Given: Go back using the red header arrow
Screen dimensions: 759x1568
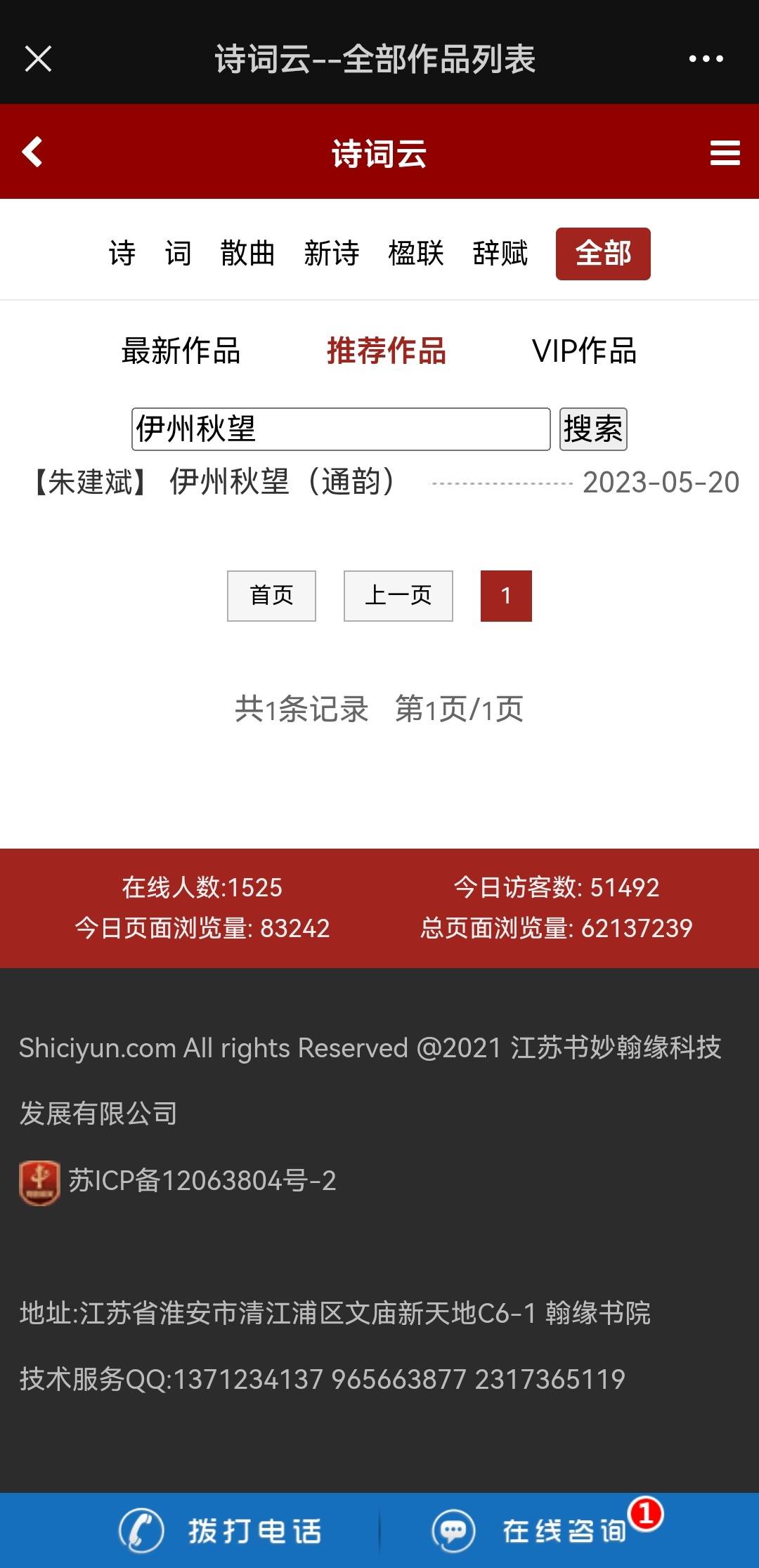Looking at the screenshot, I should (32, 152).
